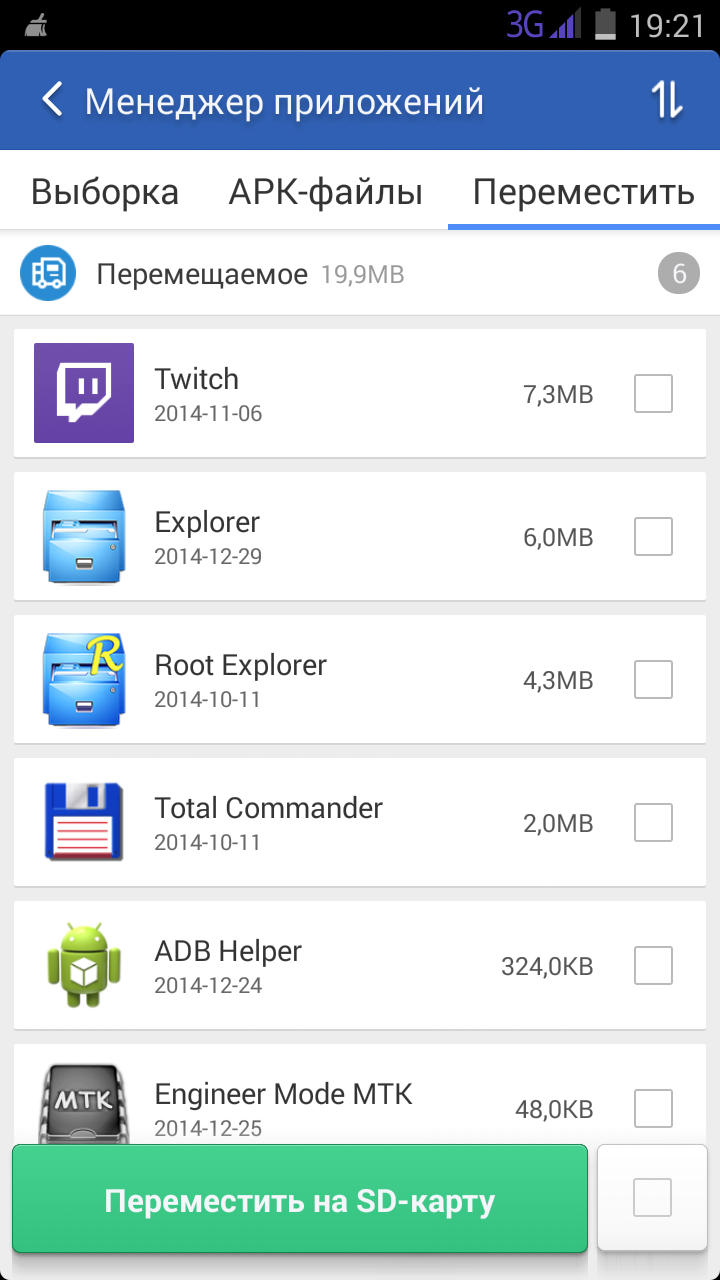
Task: Open the ADB Helper entry
Action: tap(300, 966)
